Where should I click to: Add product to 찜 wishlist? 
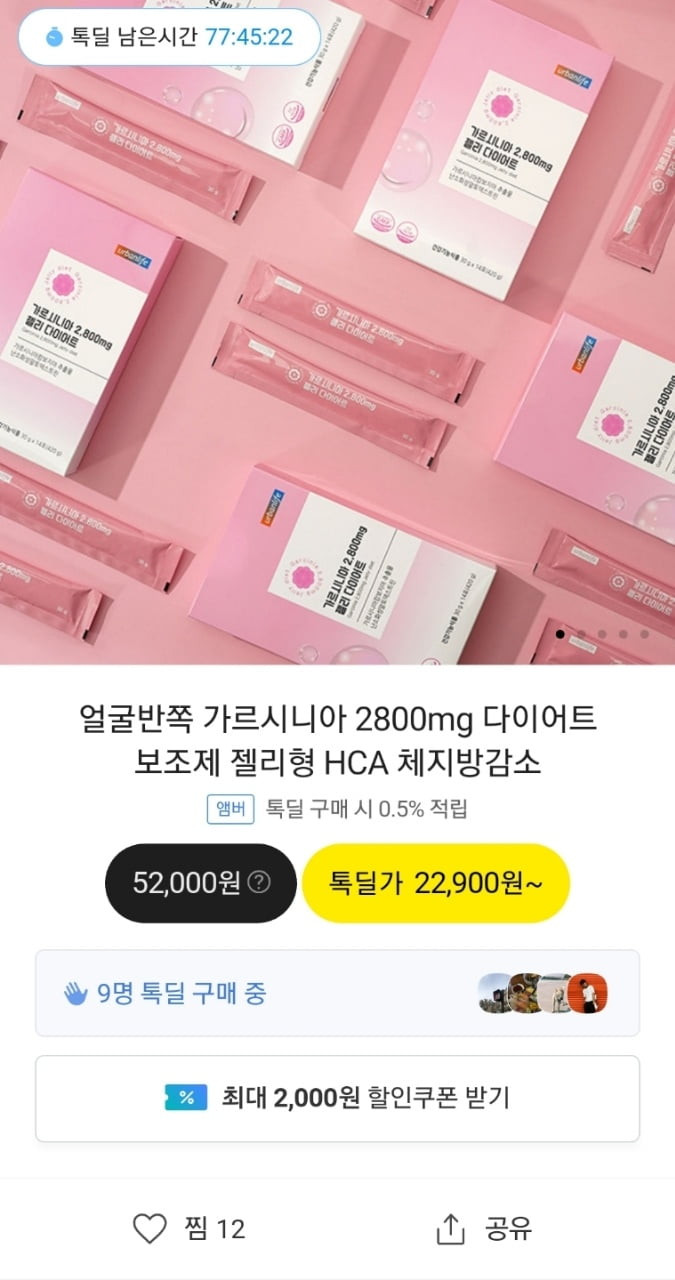189,1229
